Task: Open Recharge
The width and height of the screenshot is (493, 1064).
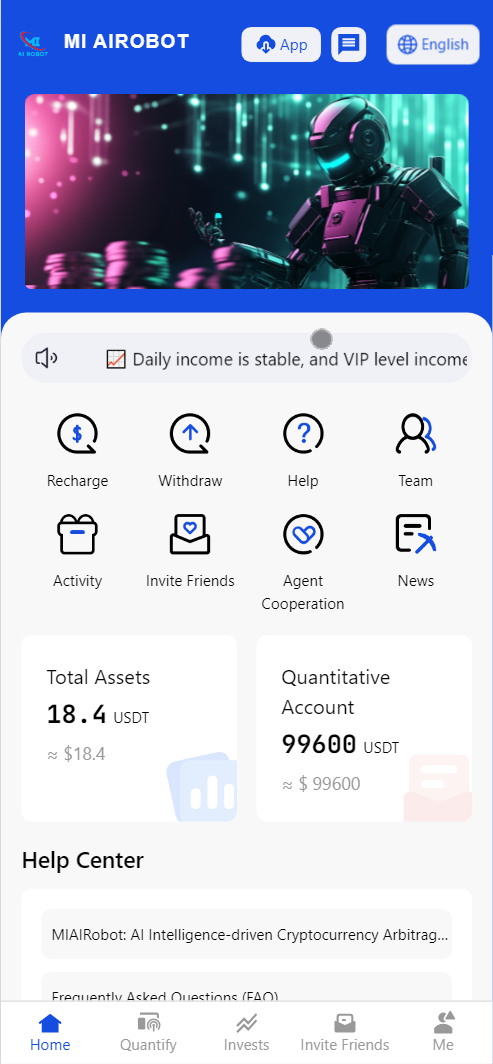Action: pos(77,451)
